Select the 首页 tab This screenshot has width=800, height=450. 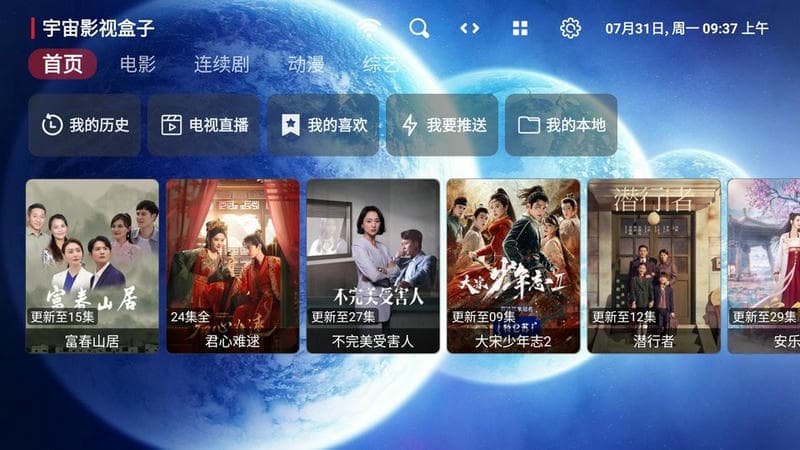[x=62, y=64]
